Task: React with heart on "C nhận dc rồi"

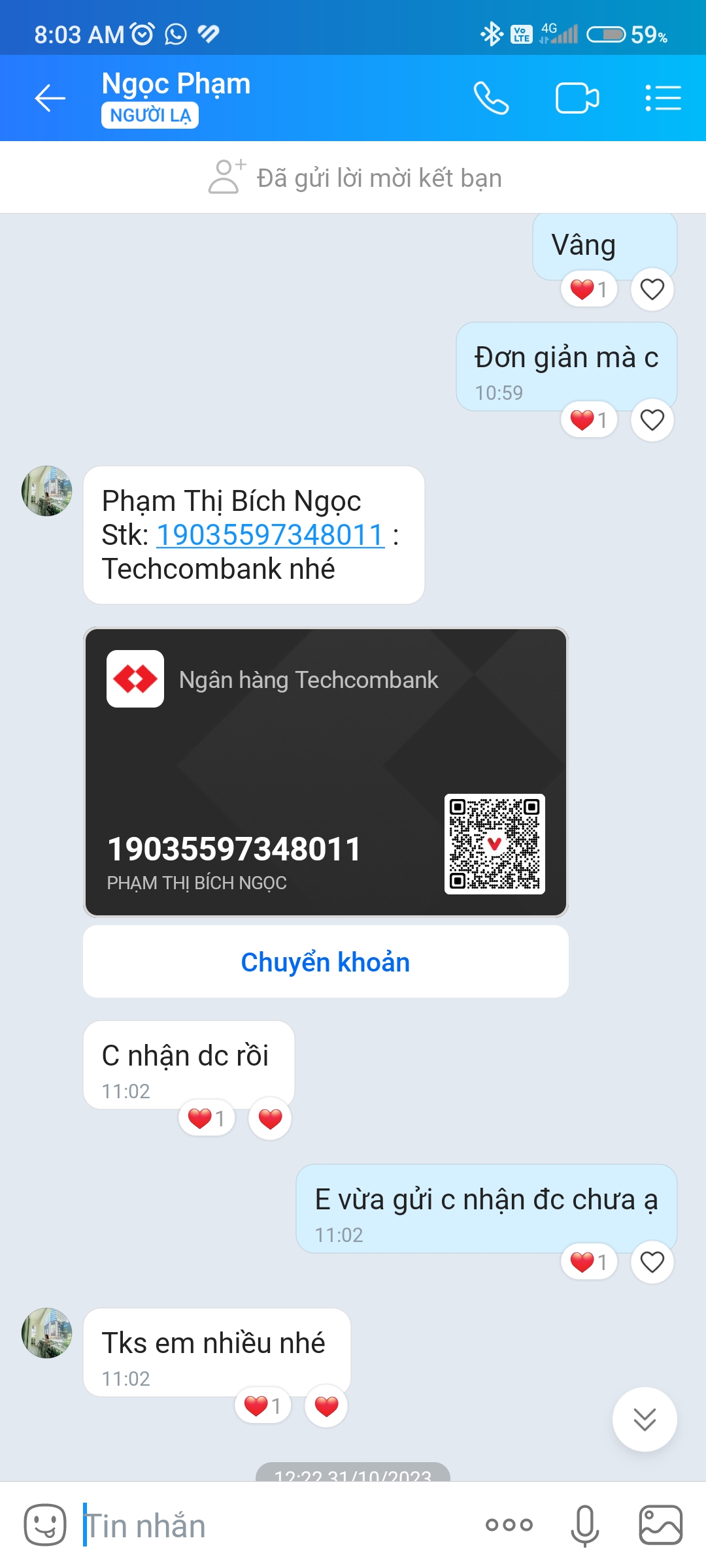Action: point(270,1119)
